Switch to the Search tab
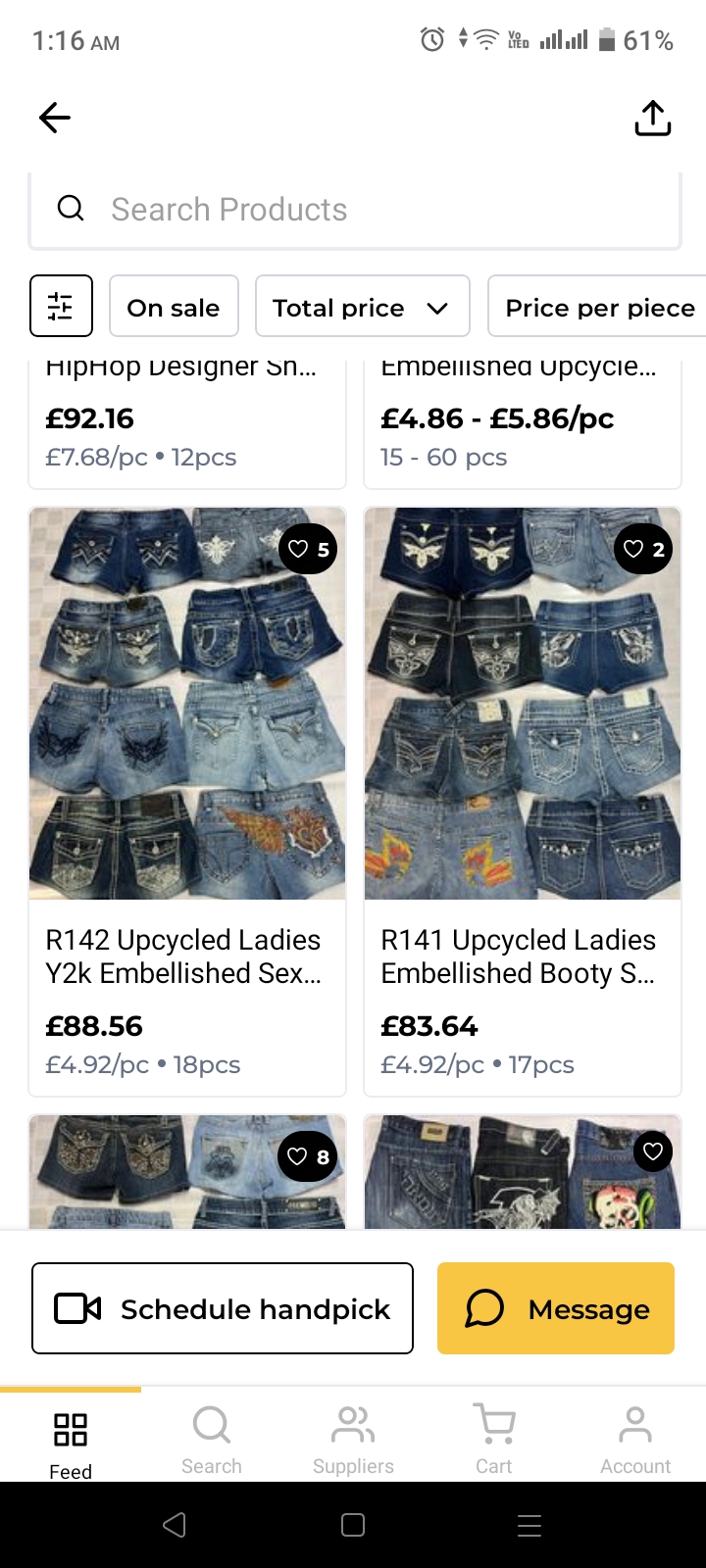Screen dimensions: 706x1568 point(212,1439)
